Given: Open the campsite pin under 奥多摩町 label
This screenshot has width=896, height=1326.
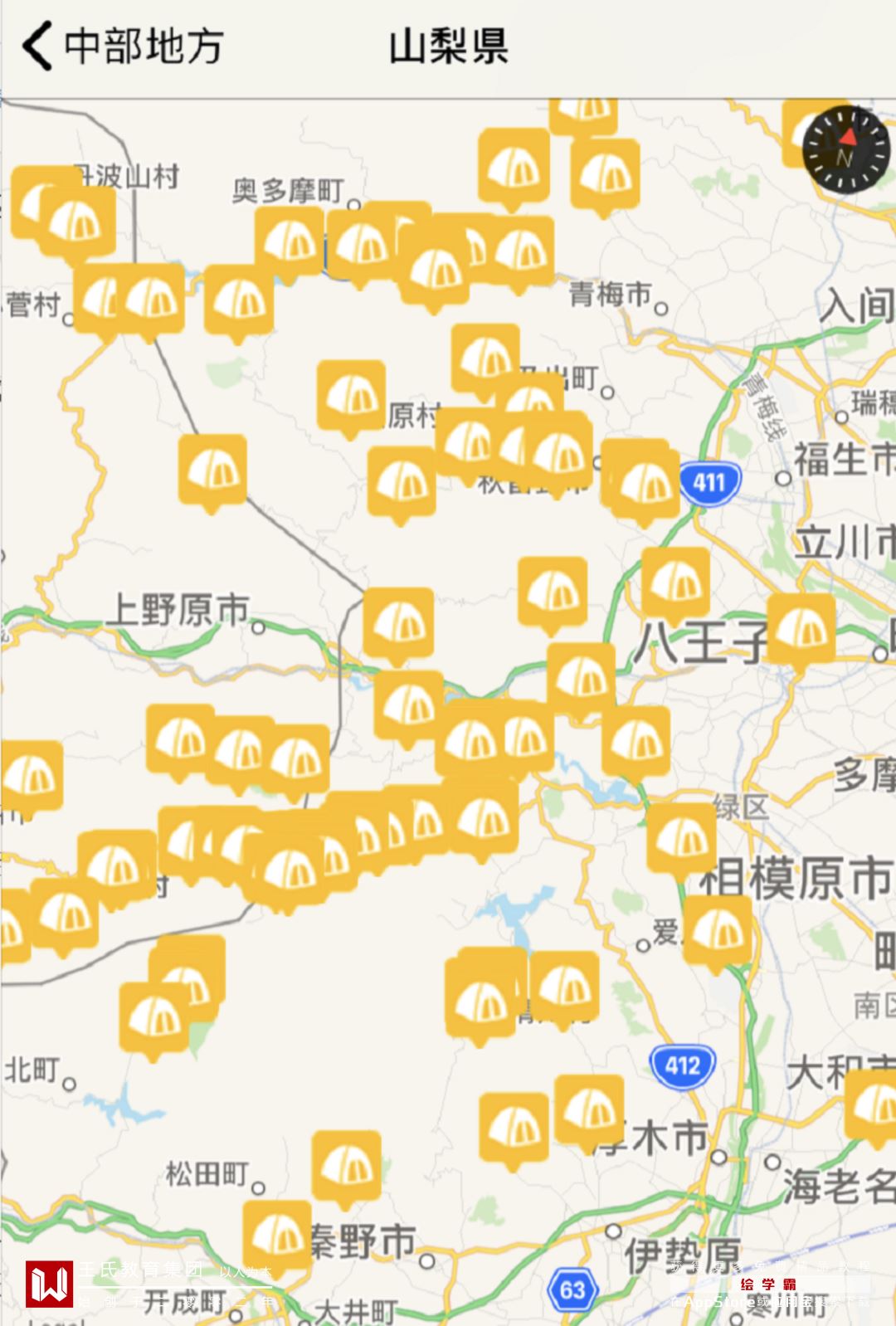Looking at the screenshot, I should coord(289,241).
